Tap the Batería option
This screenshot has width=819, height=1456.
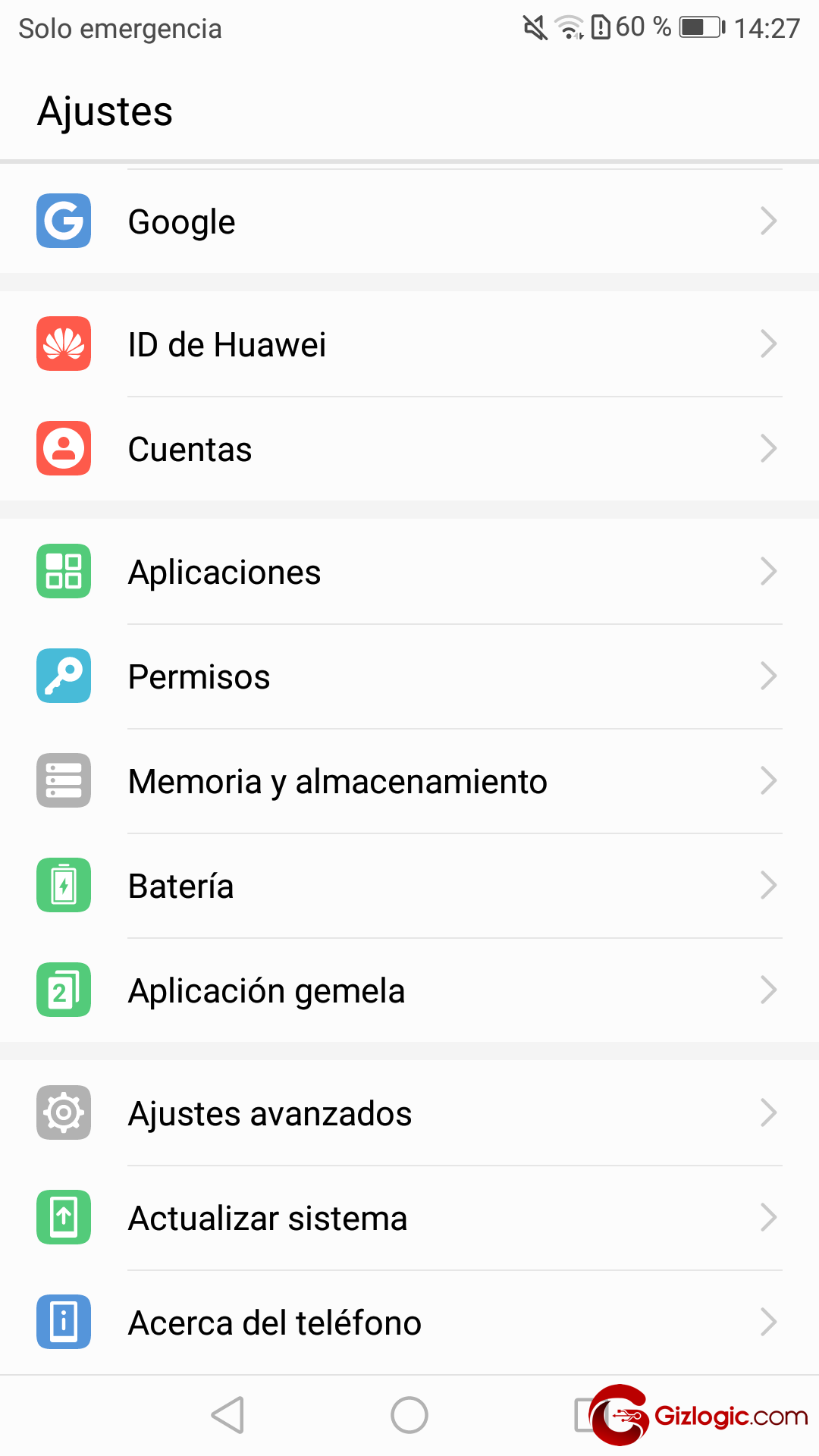pos(409,886)
